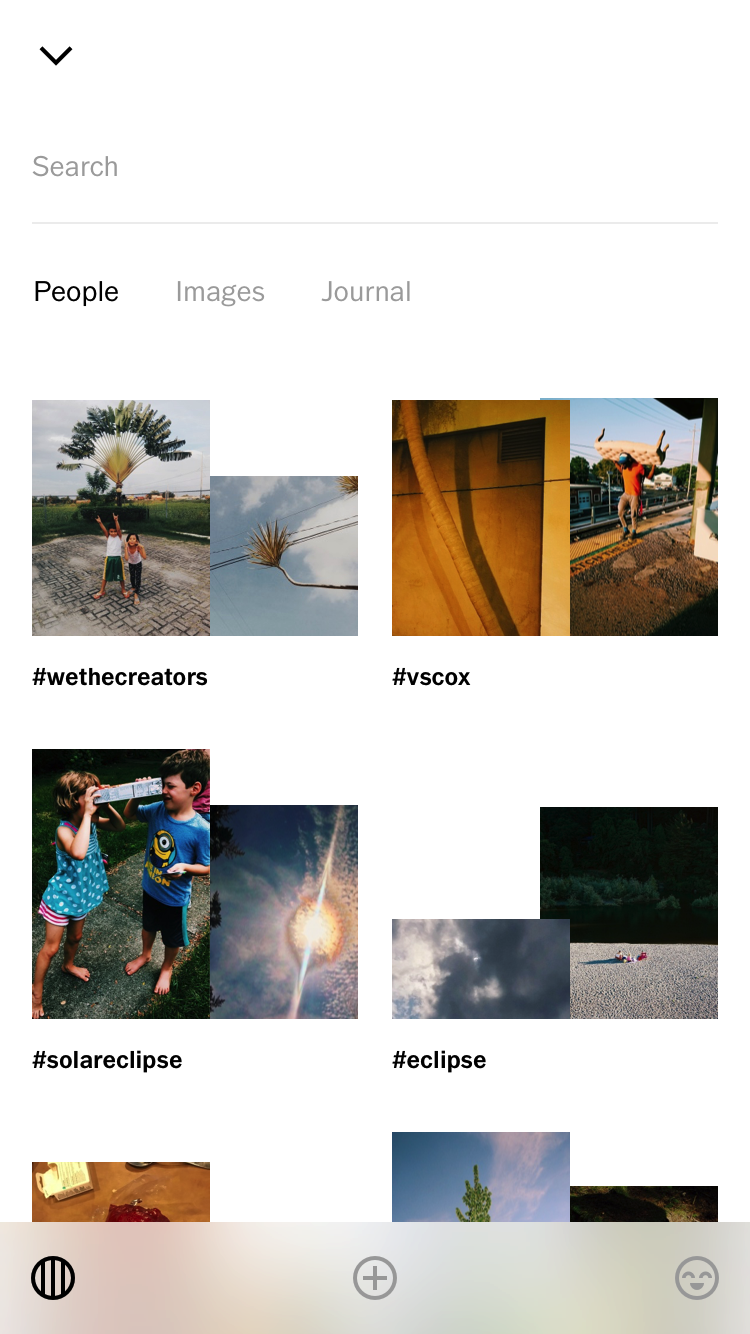Tap the plus icon to add a photo
This screenshot has height=1334, width=750.
click(x=375, y=1278)
